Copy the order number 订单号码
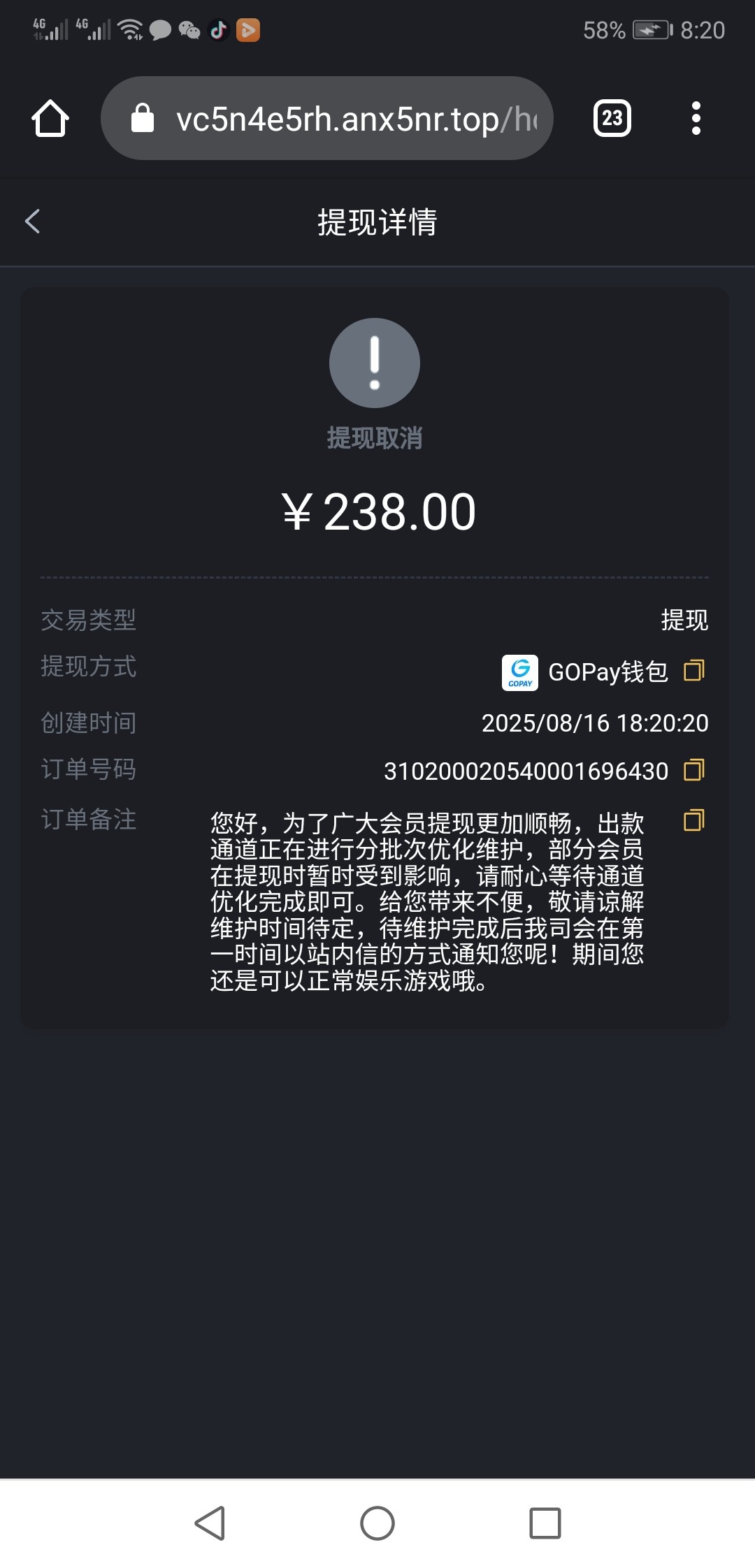 (x=693, y=770)
